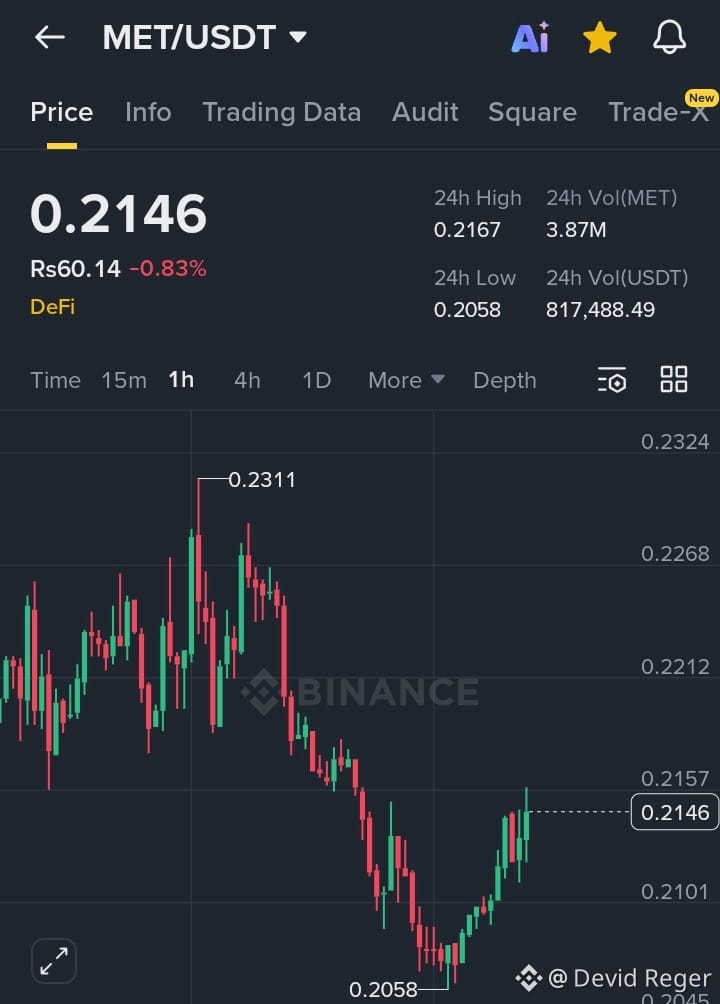
Task: Set a price alert with the bell
Action: click(x=669, y=38)
